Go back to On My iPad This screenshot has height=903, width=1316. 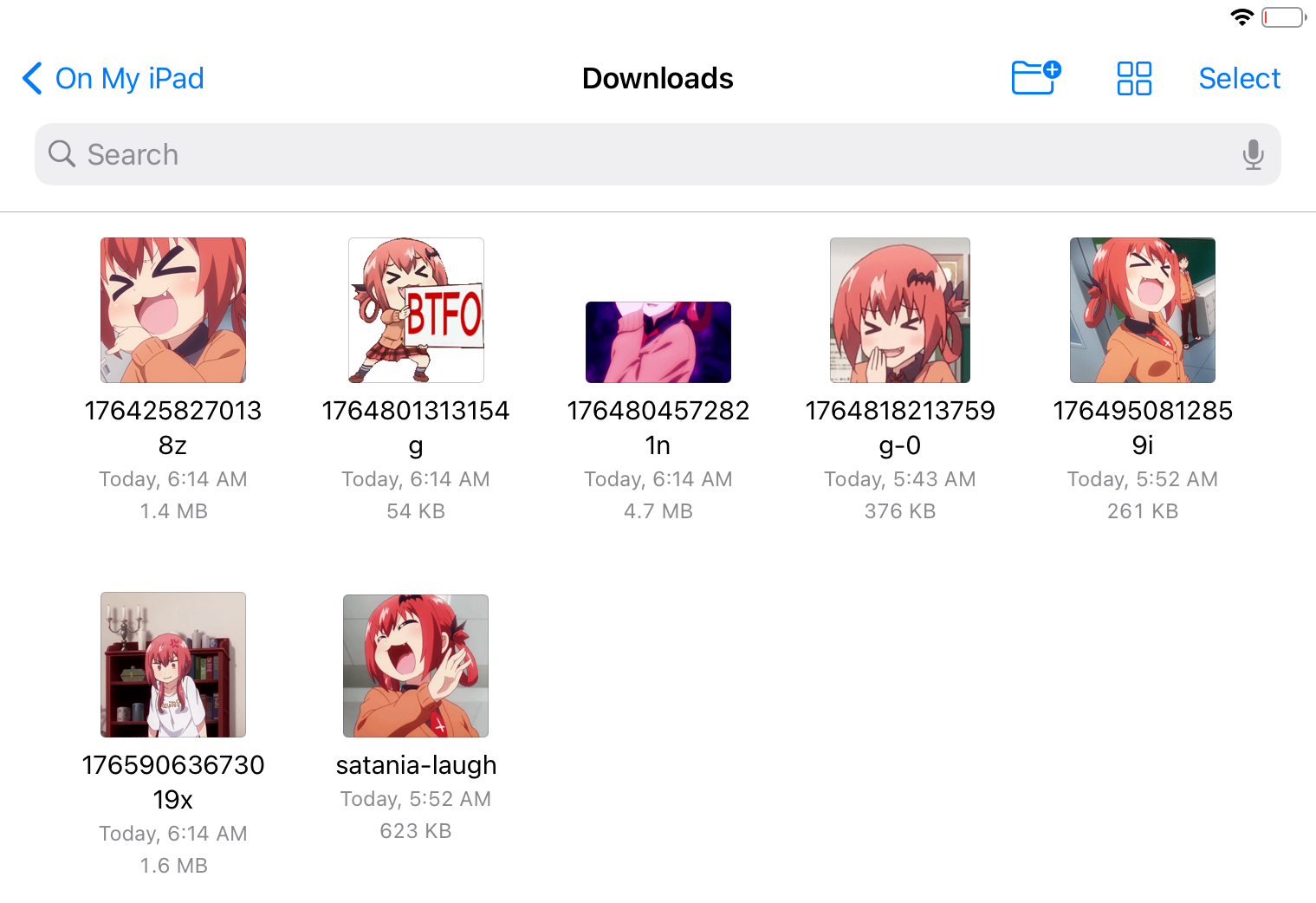(113, 79)
